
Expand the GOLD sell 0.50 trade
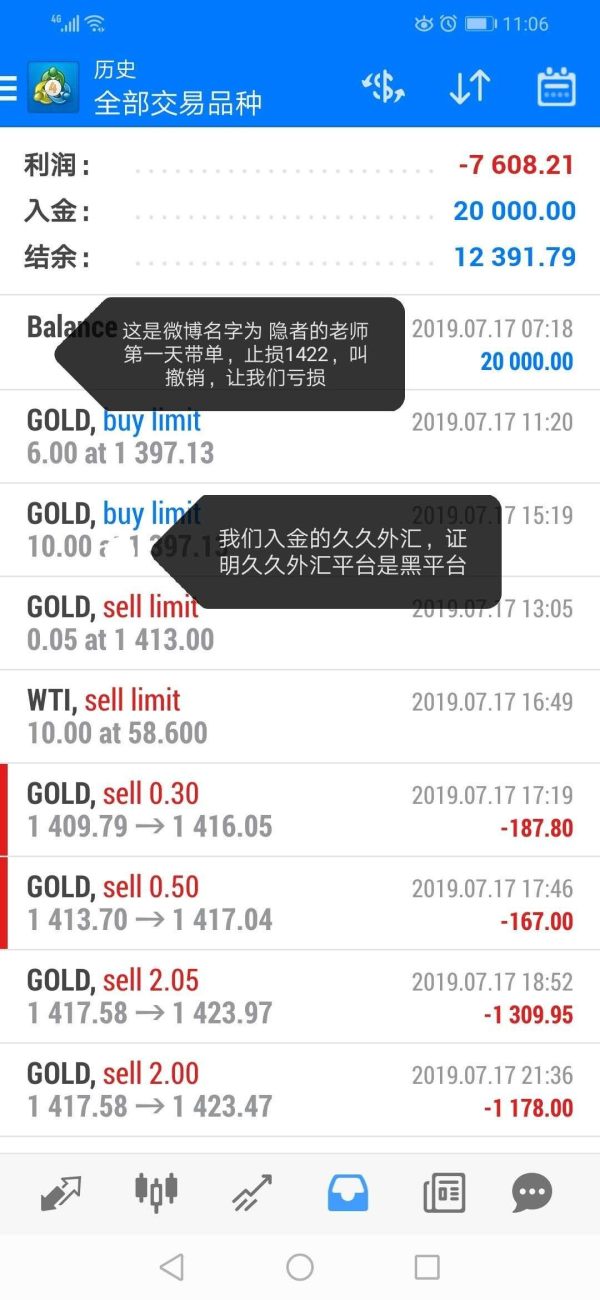(x=300, y=903)
